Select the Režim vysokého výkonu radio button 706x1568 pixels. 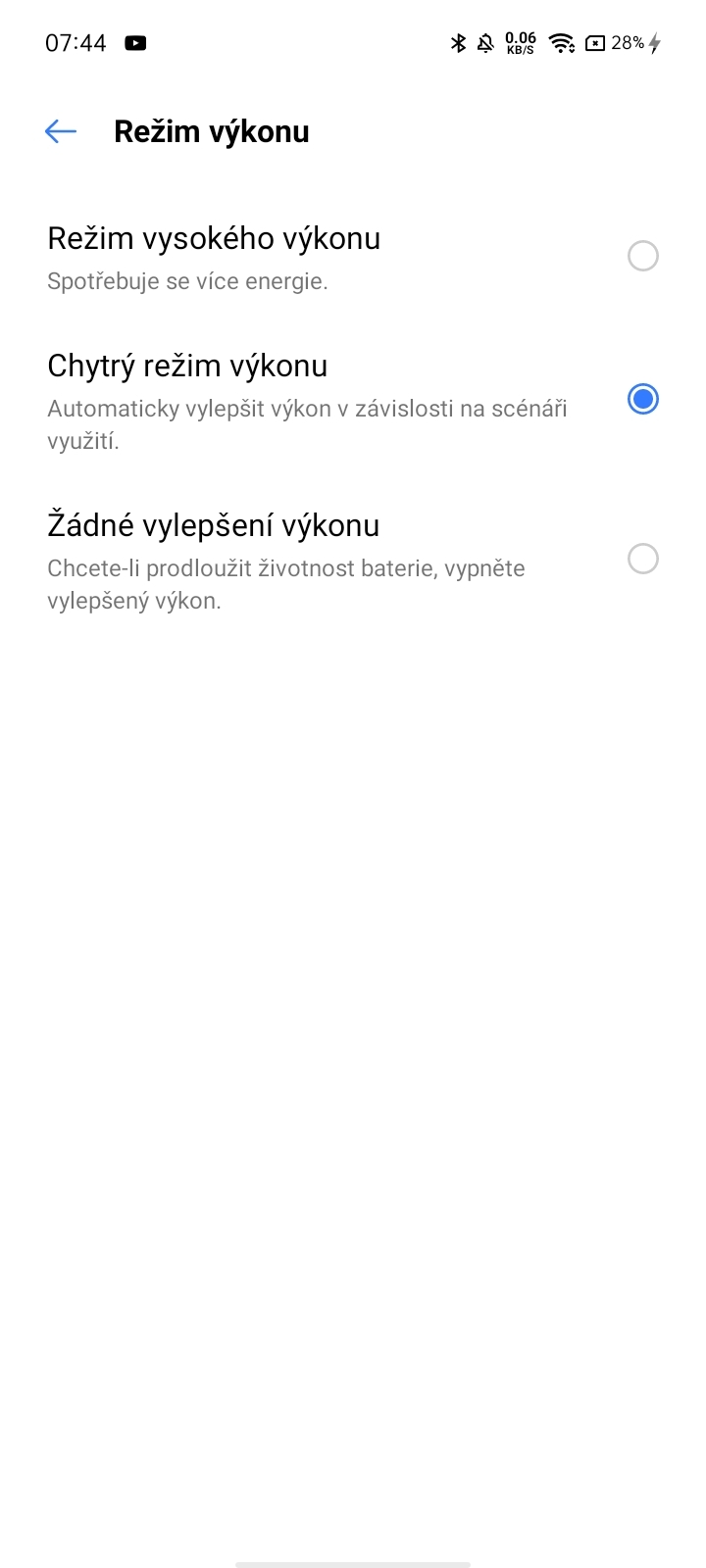click(643, 255)
